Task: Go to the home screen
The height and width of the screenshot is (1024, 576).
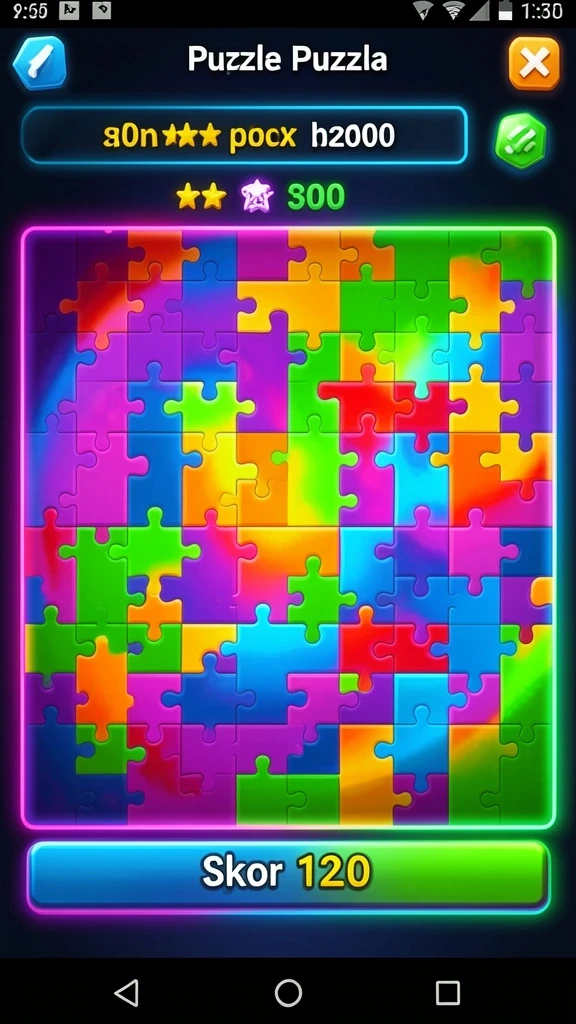Action: 288,992
